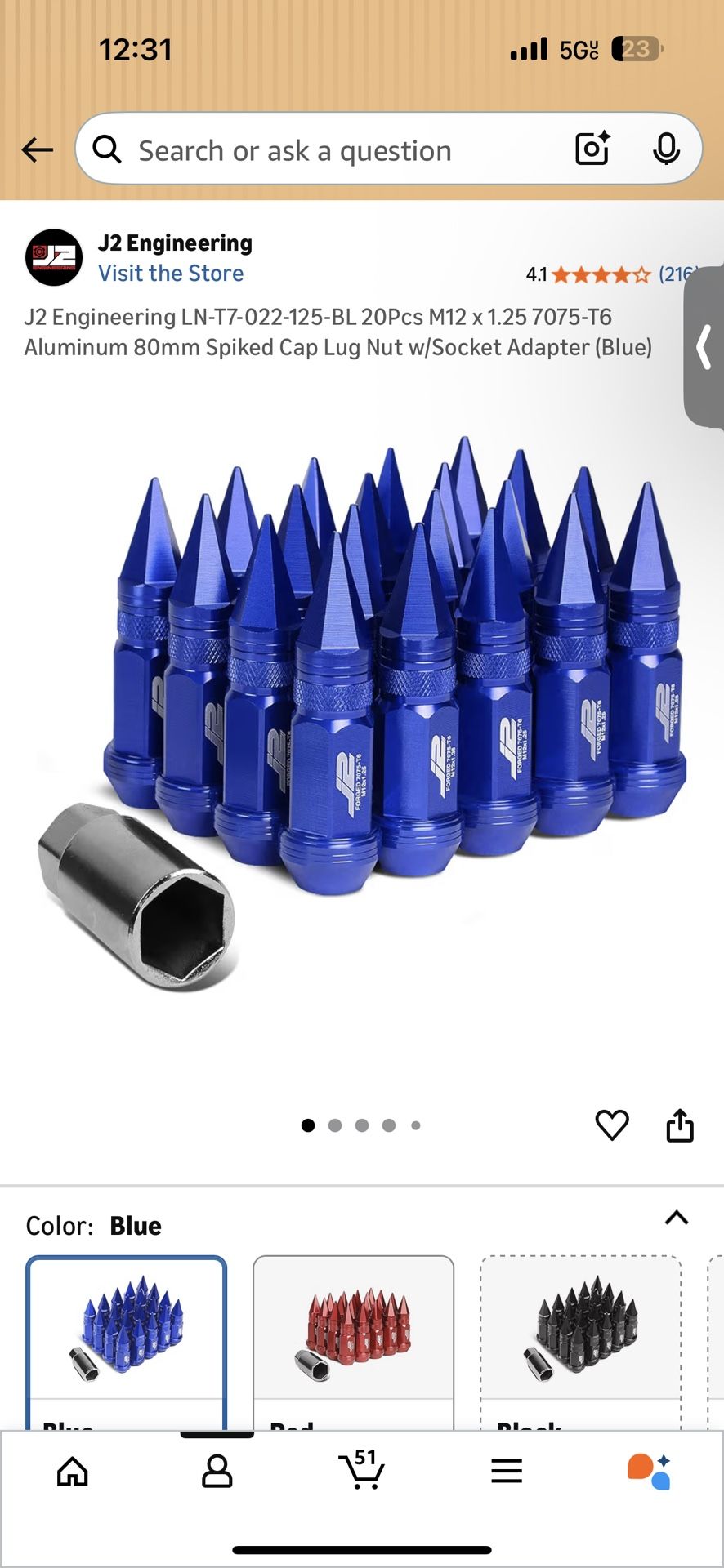Screen dimensions: 724x1568
Task: Tap the search bar to ask a question
Action: point(327,149)
